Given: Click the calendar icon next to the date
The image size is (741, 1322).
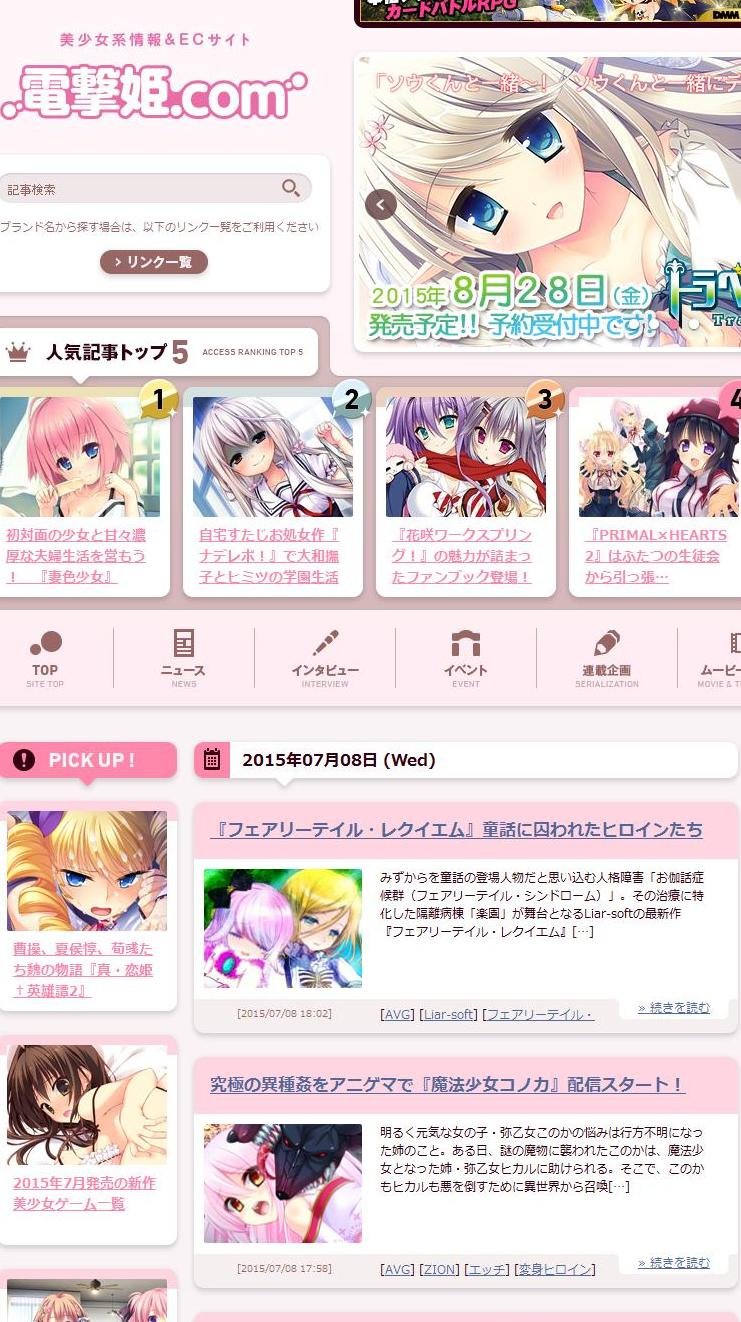Looking at the screenshot, I should (213, 760).
